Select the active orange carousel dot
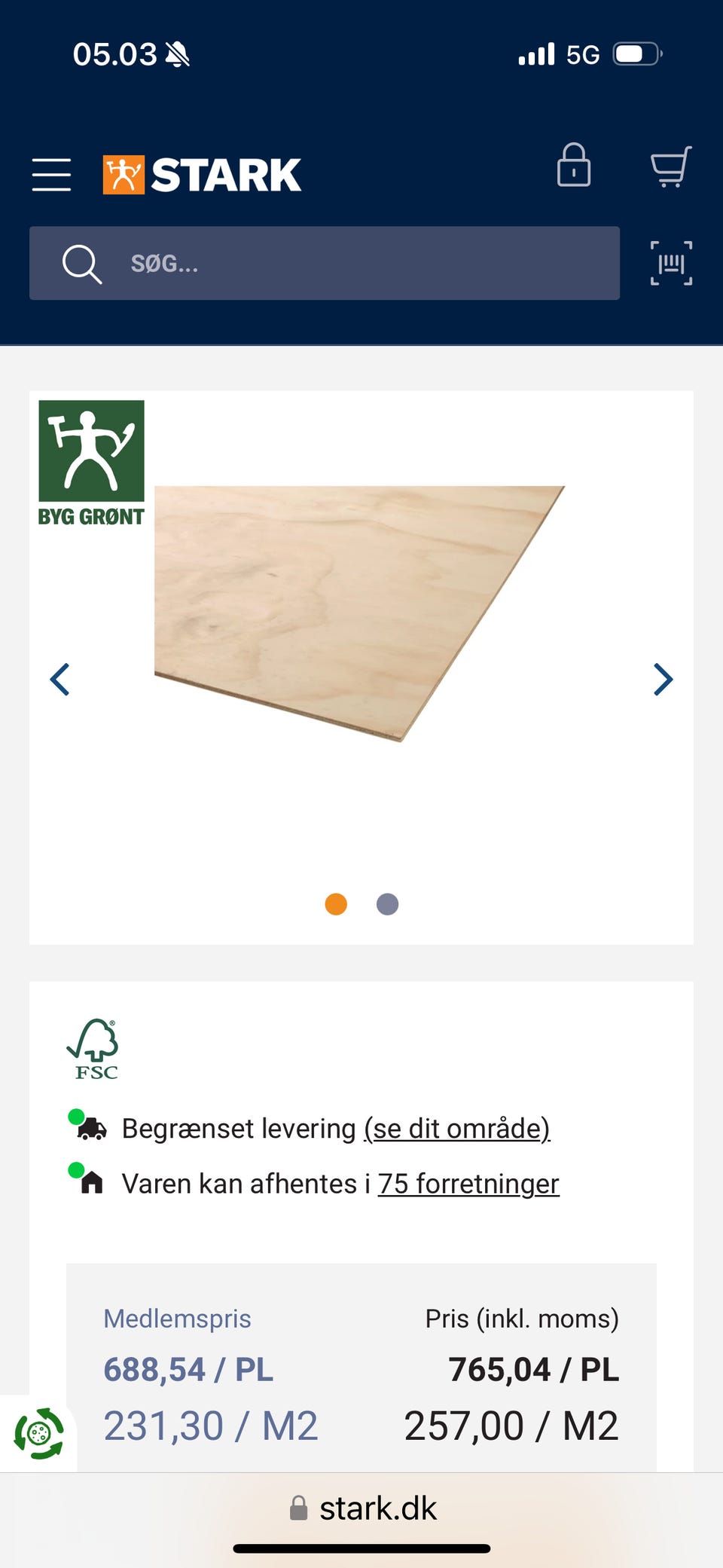Viewport: 723px width, 1568px height. point(336,903)
